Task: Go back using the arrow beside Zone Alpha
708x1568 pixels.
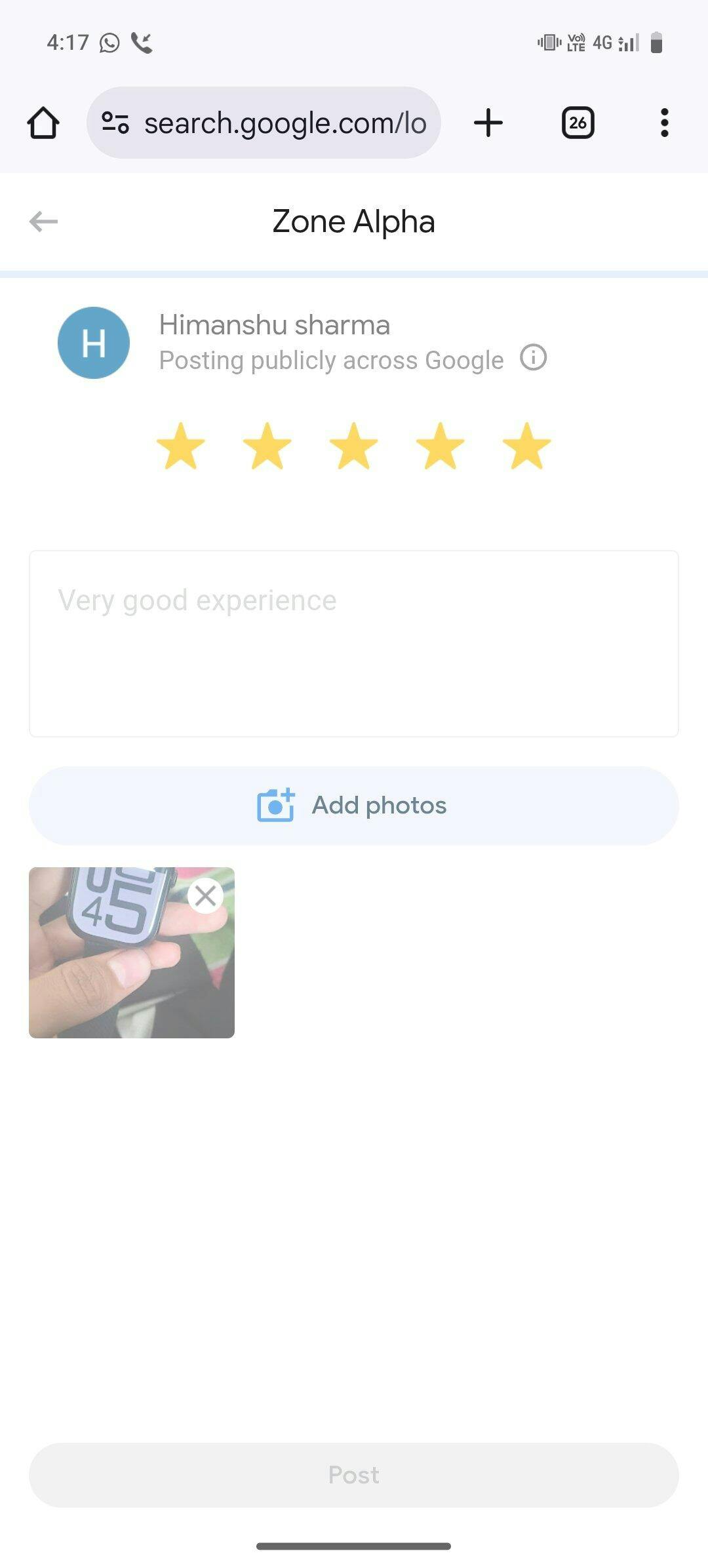Action: [44, 222]
